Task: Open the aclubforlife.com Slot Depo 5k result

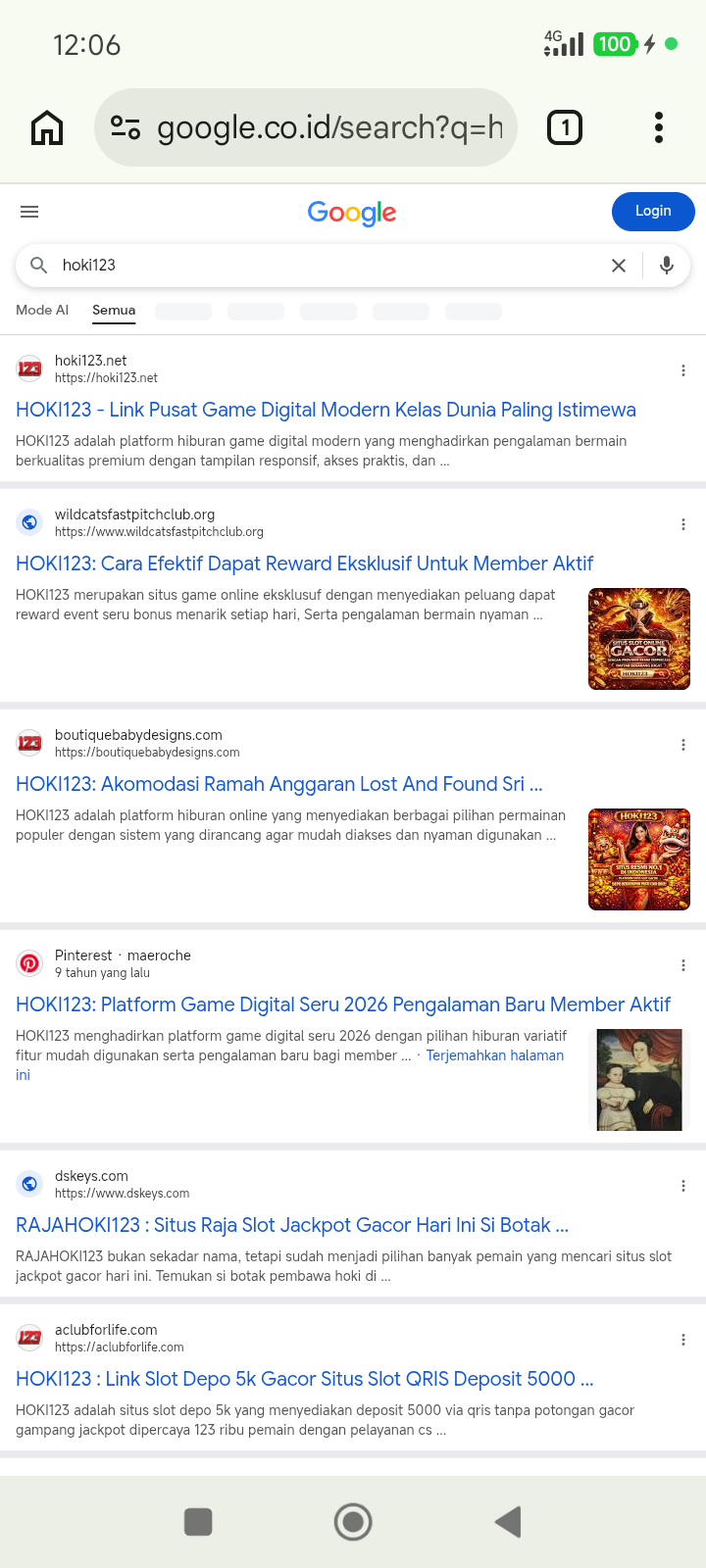Action: click(x=305, y=1379)
